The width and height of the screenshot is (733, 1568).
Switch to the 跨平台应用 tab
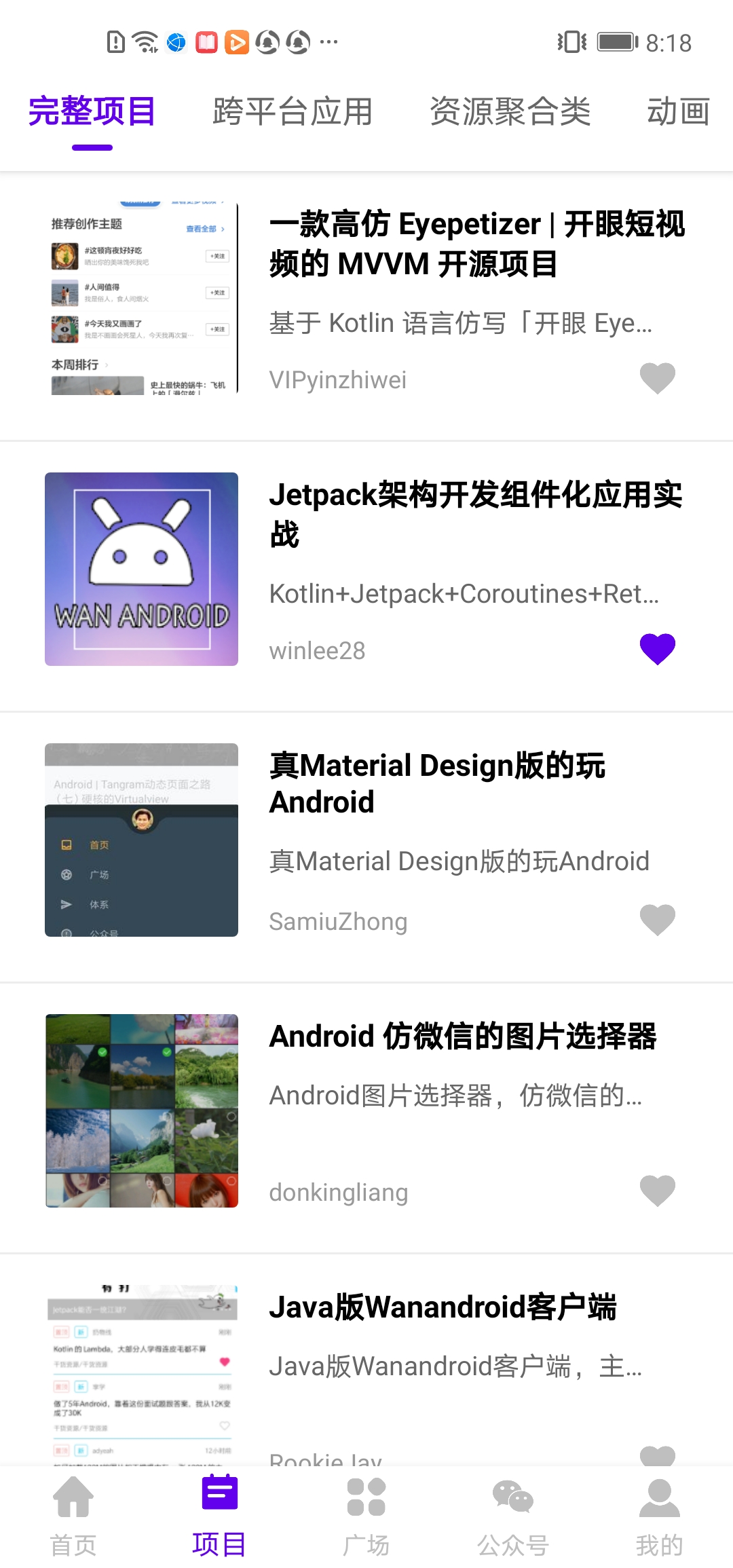pos(293,112)
